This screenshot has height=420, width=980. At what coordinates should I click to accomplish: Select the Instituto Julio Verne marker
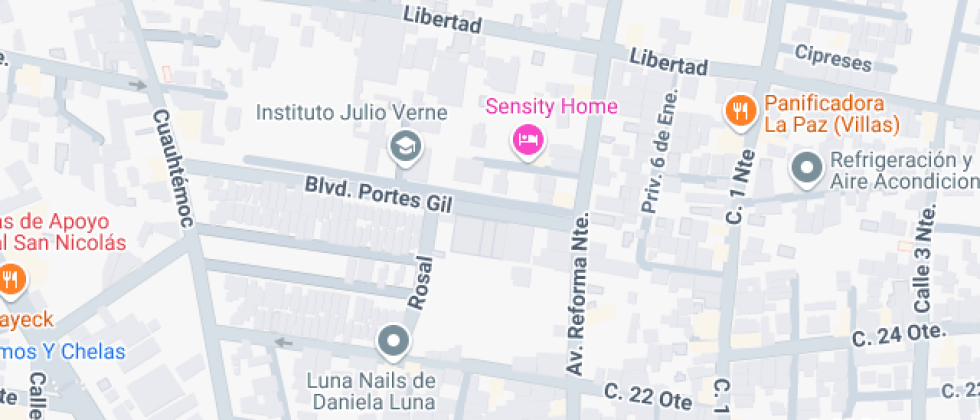(405, 147)
